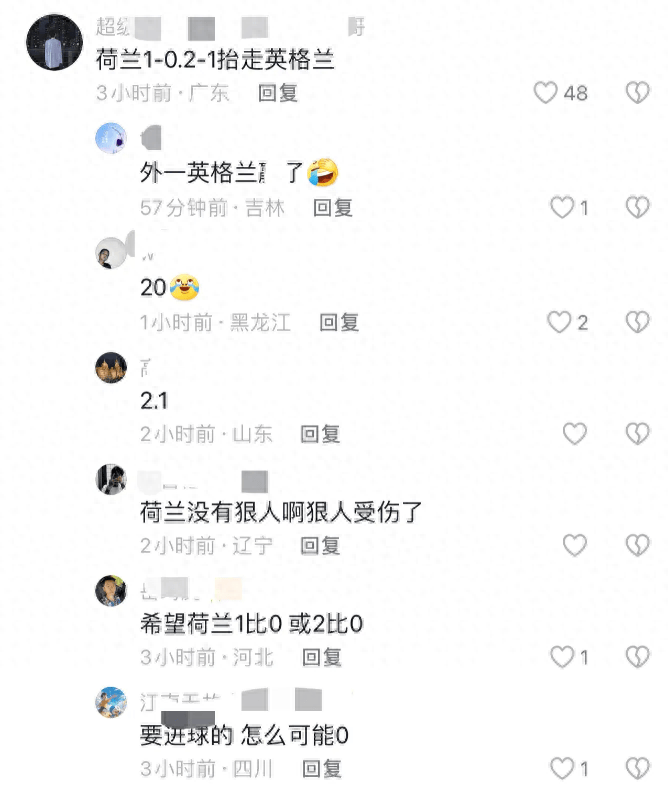Like the comment 2.1 from 山东

click(x=574, y=433)
